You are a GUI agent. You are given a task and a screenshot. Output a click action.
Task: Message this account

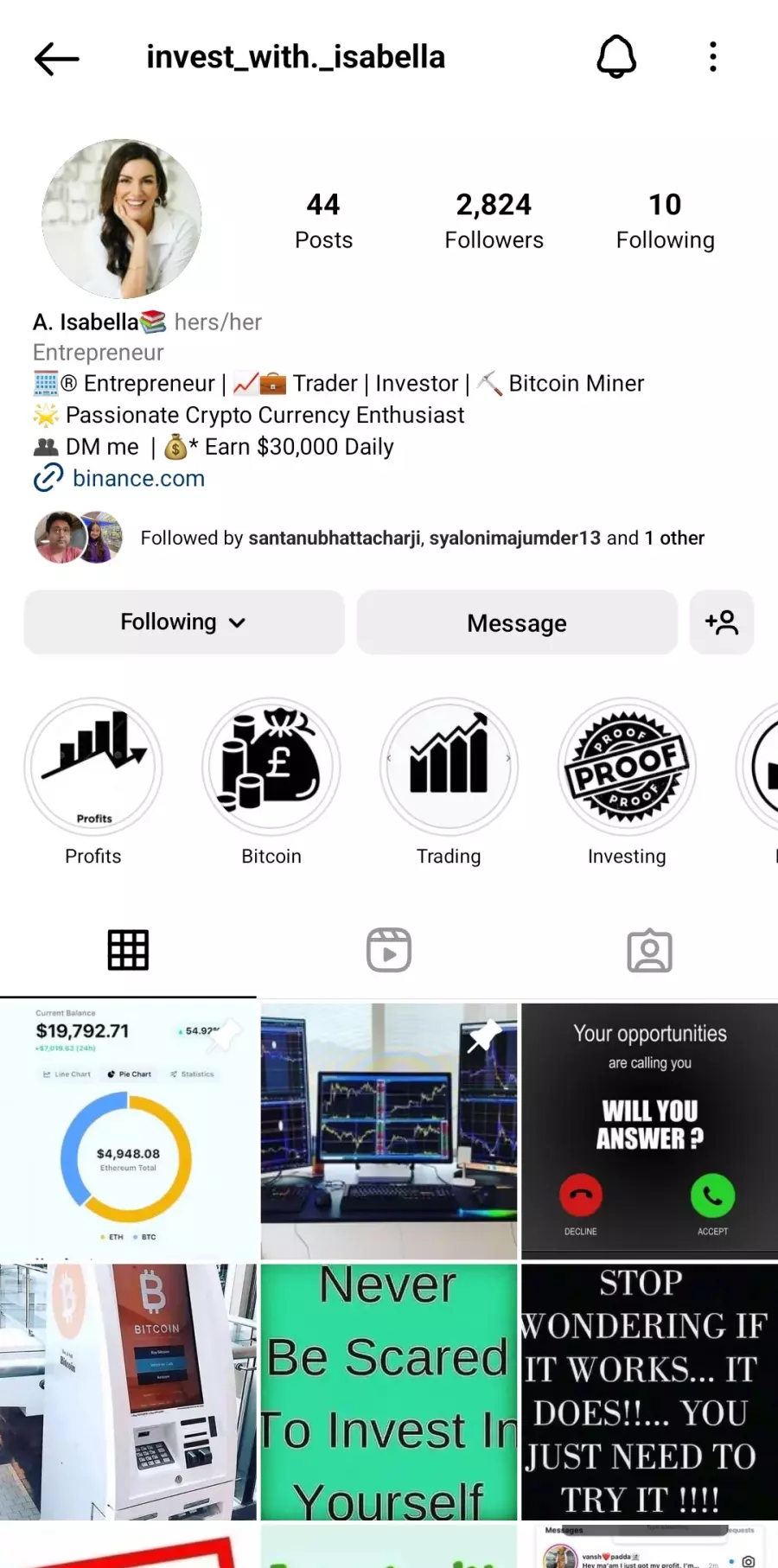(x=517, y=622)
